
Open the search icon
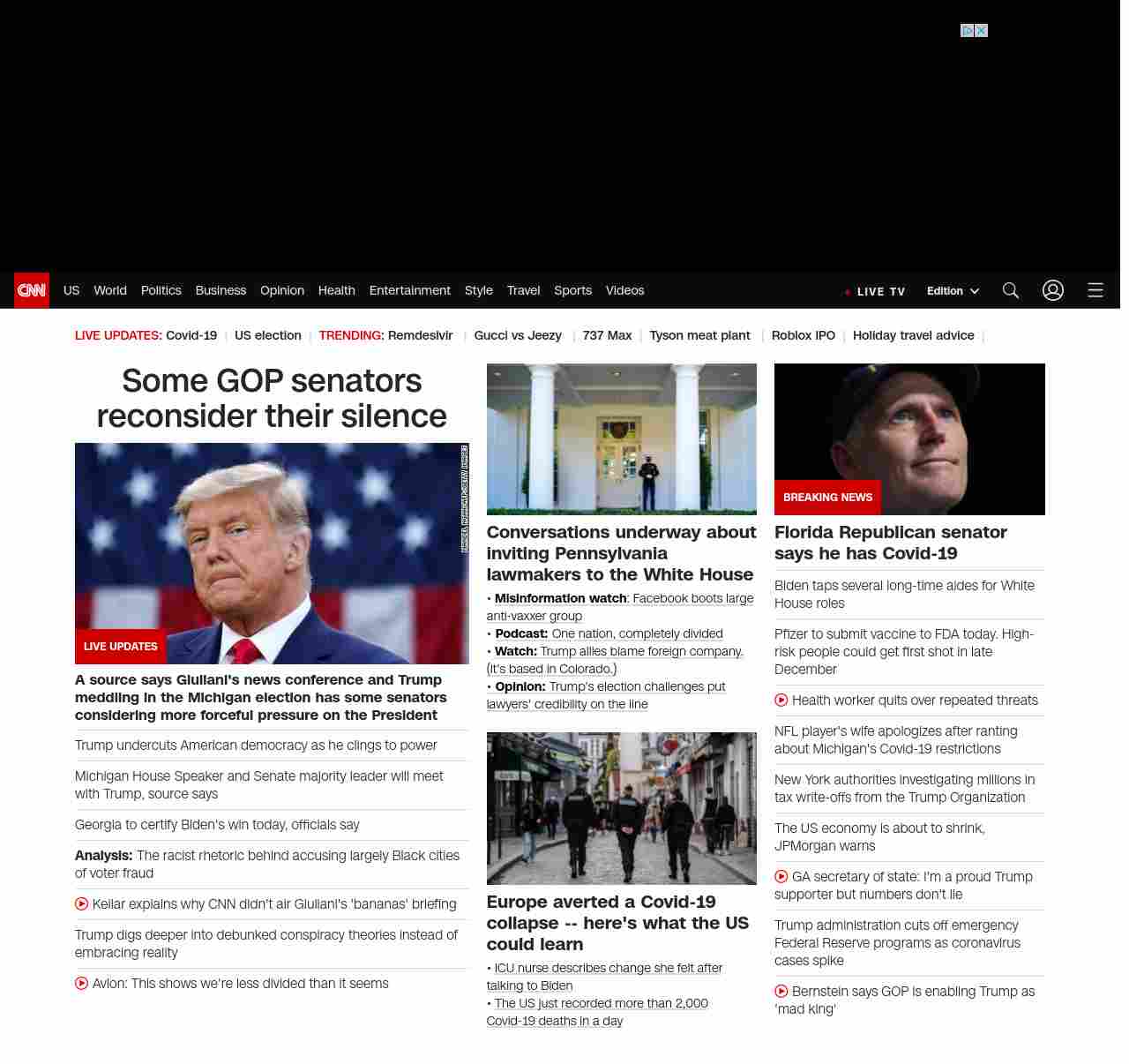point(1011,290)
